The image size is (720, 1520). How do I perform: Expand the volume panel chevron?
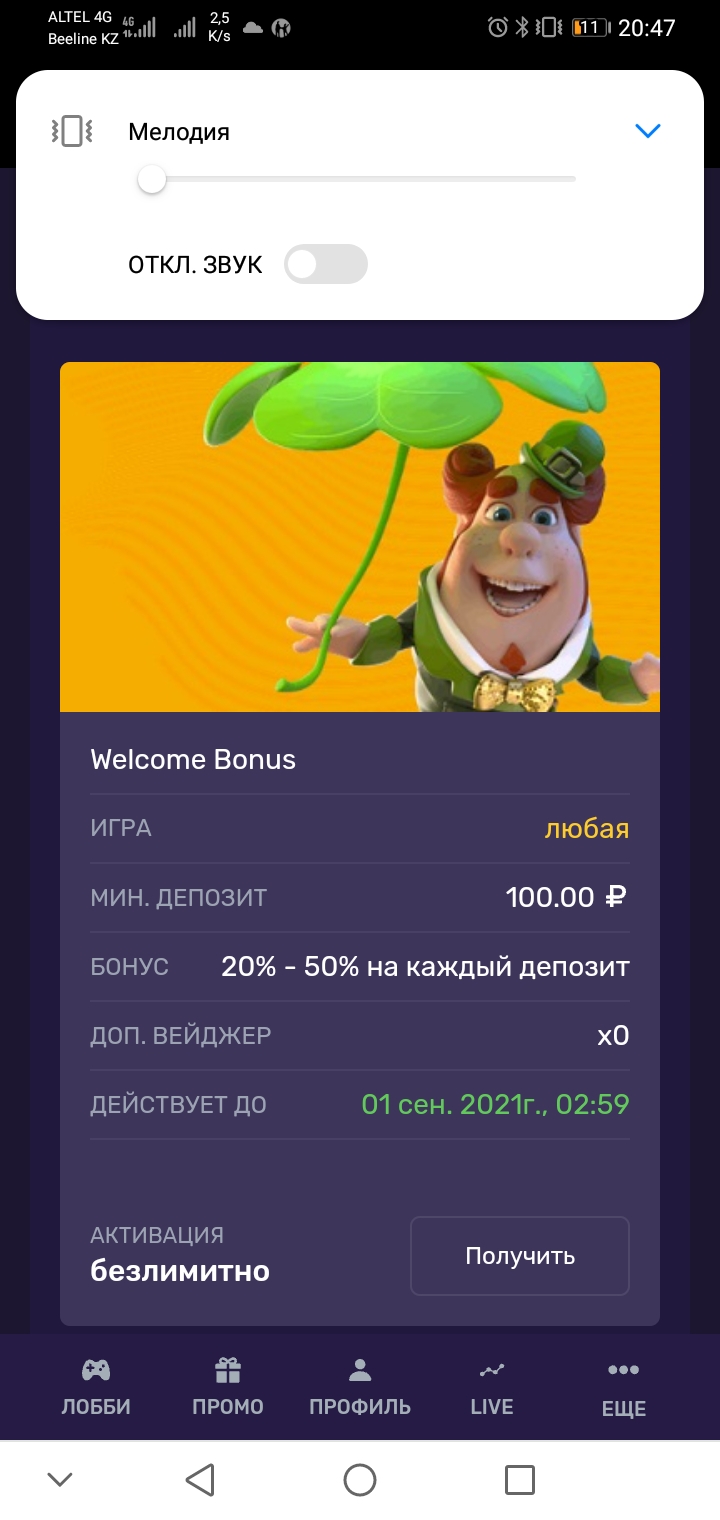(x=648, y=131)
